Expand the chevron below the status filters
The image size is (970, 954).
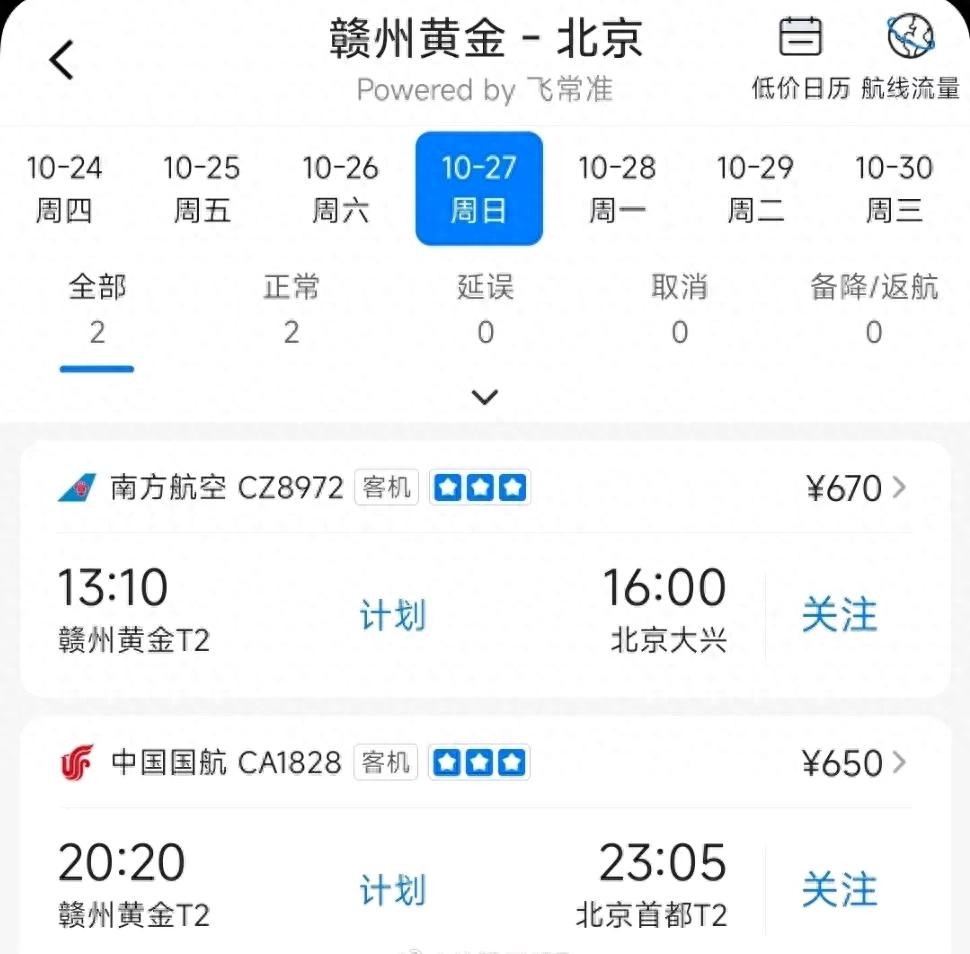coord(485,398)
